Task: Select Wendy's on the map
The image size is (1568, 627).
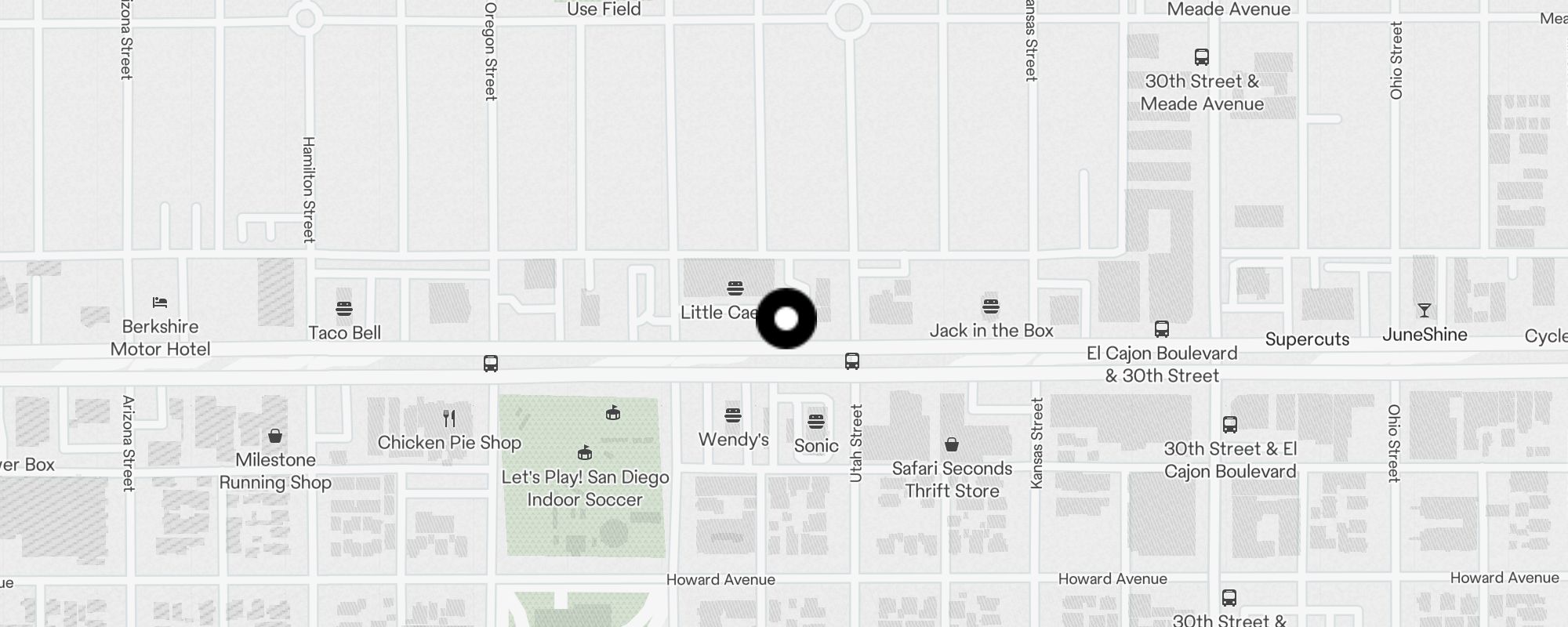Action: 733,415
